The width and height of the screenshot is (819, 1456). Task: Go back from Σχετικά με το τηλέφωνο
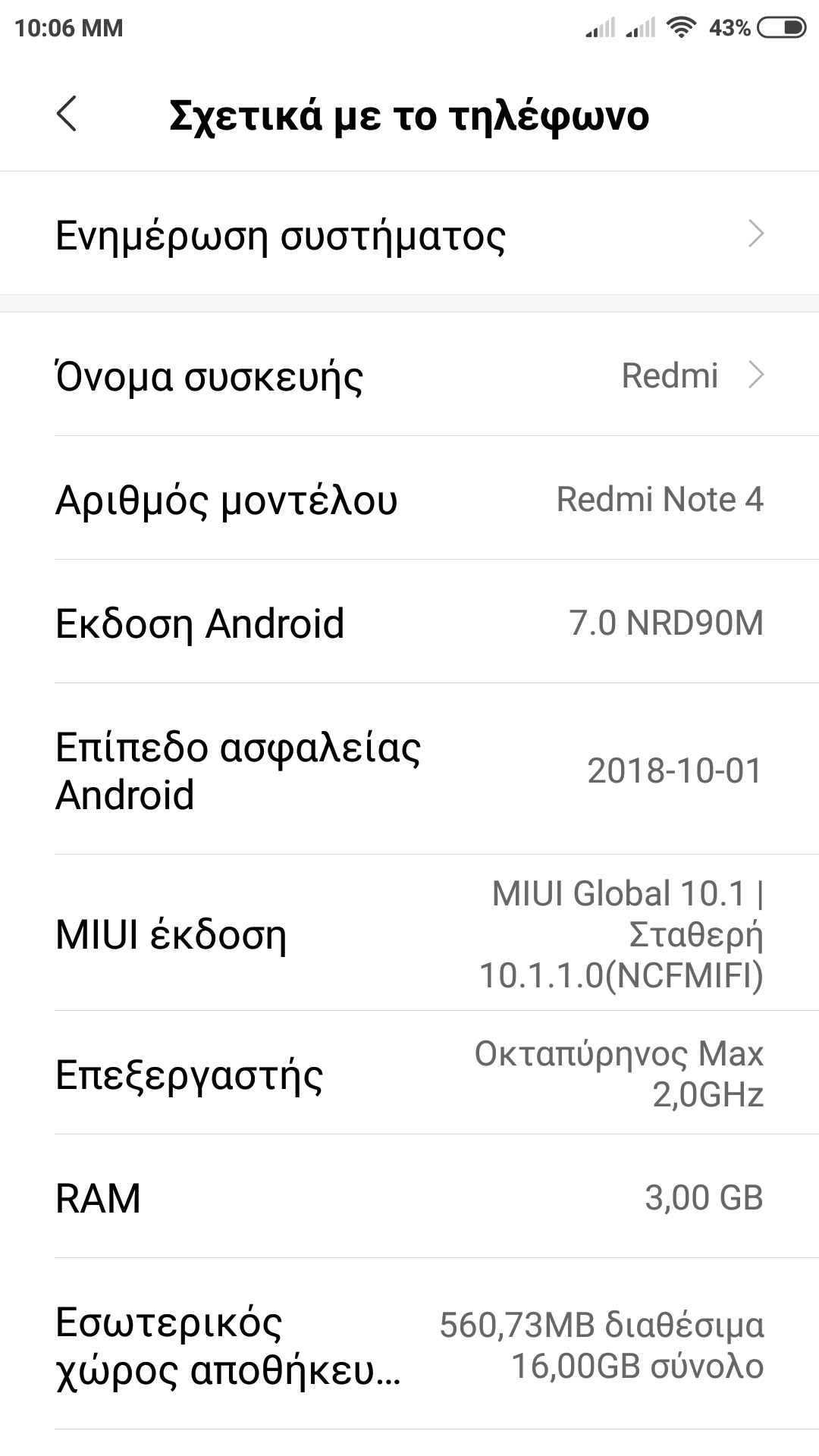pyautogui.click(x=67, y=115)
